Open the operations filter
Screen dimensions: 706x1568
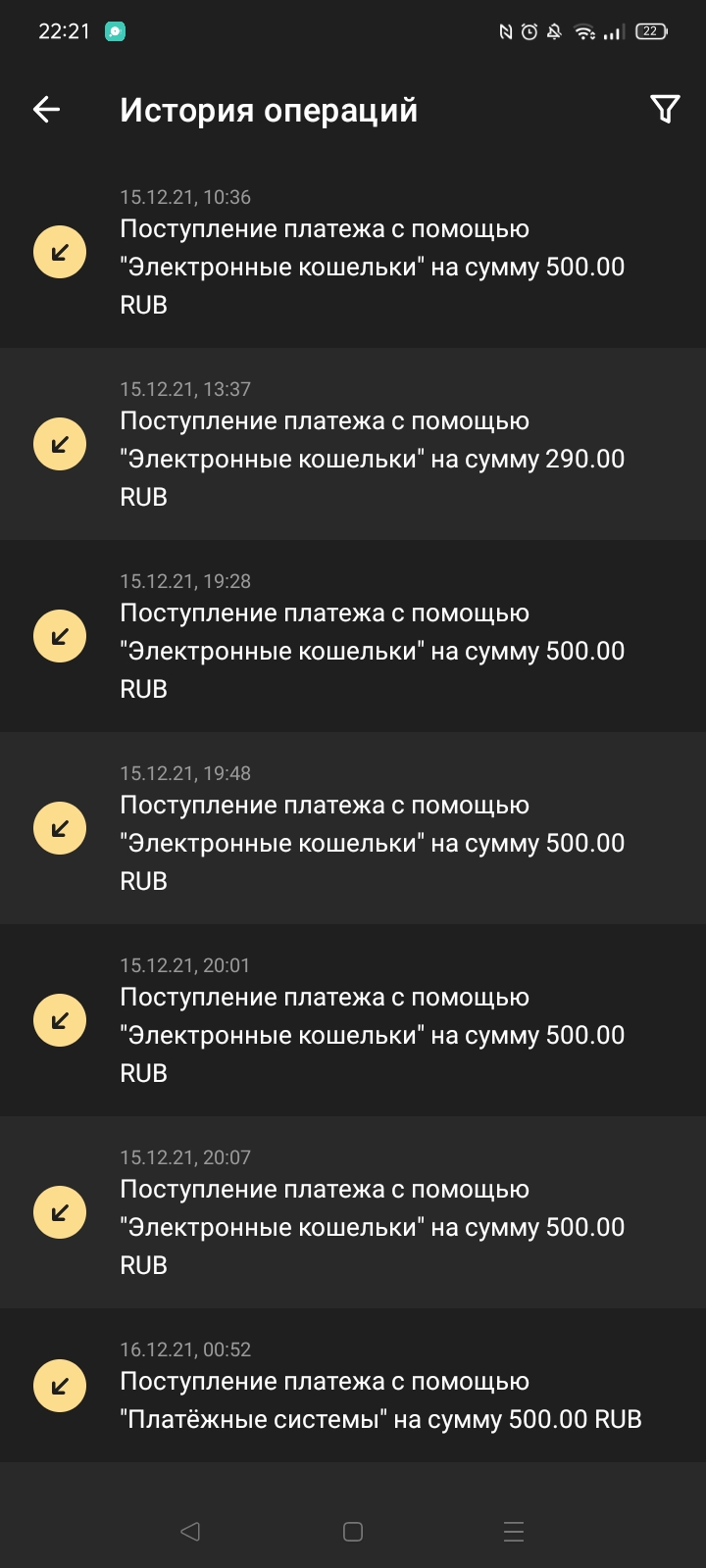665,110
